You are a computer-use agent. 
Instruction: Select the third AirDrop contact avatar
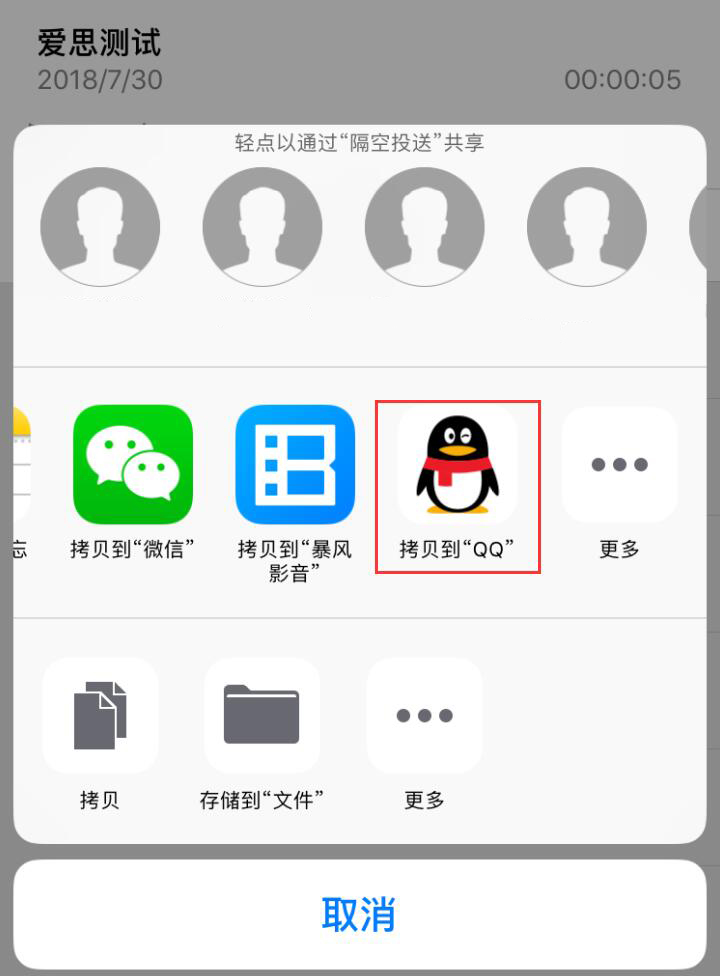[424, 226]
